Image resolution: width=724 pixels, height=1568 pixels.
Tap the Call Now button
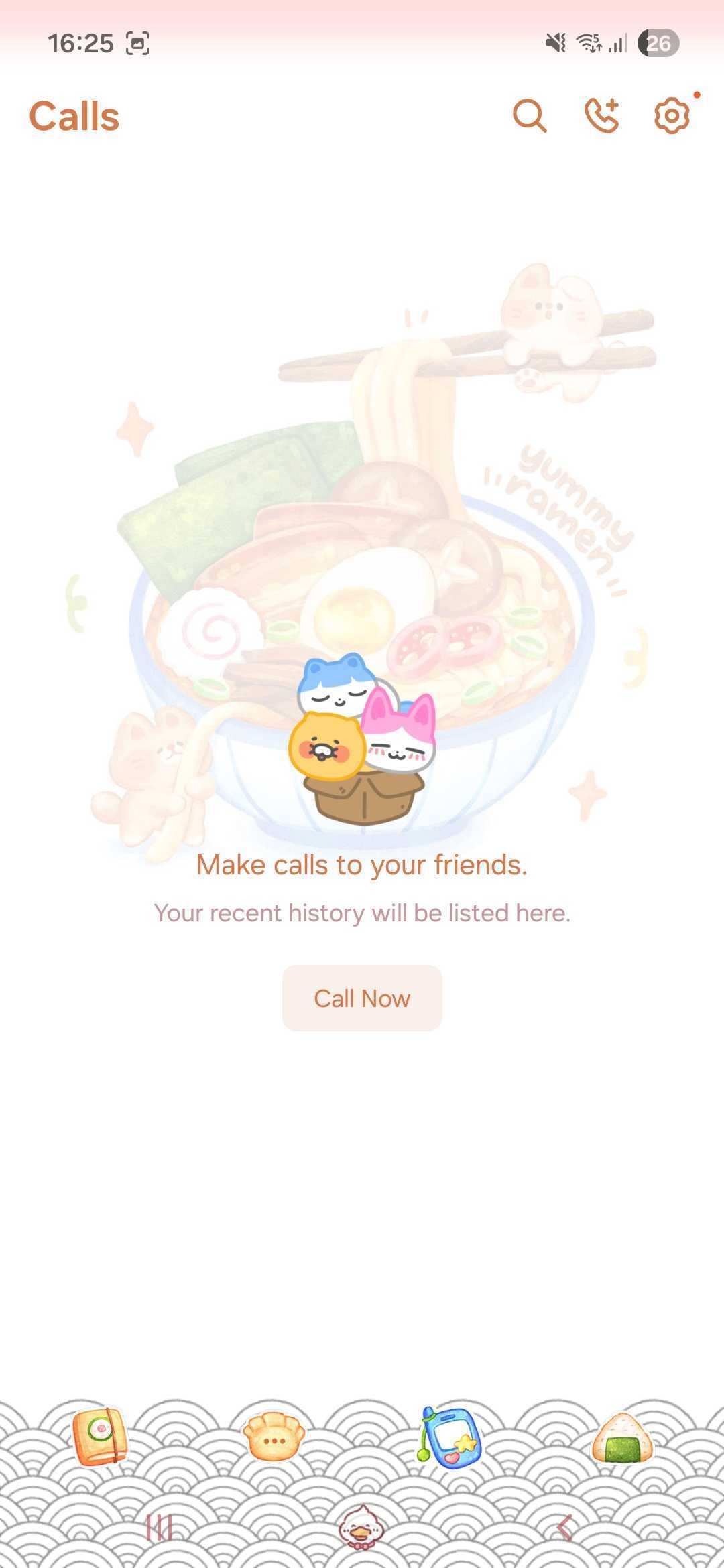point(362,998)
